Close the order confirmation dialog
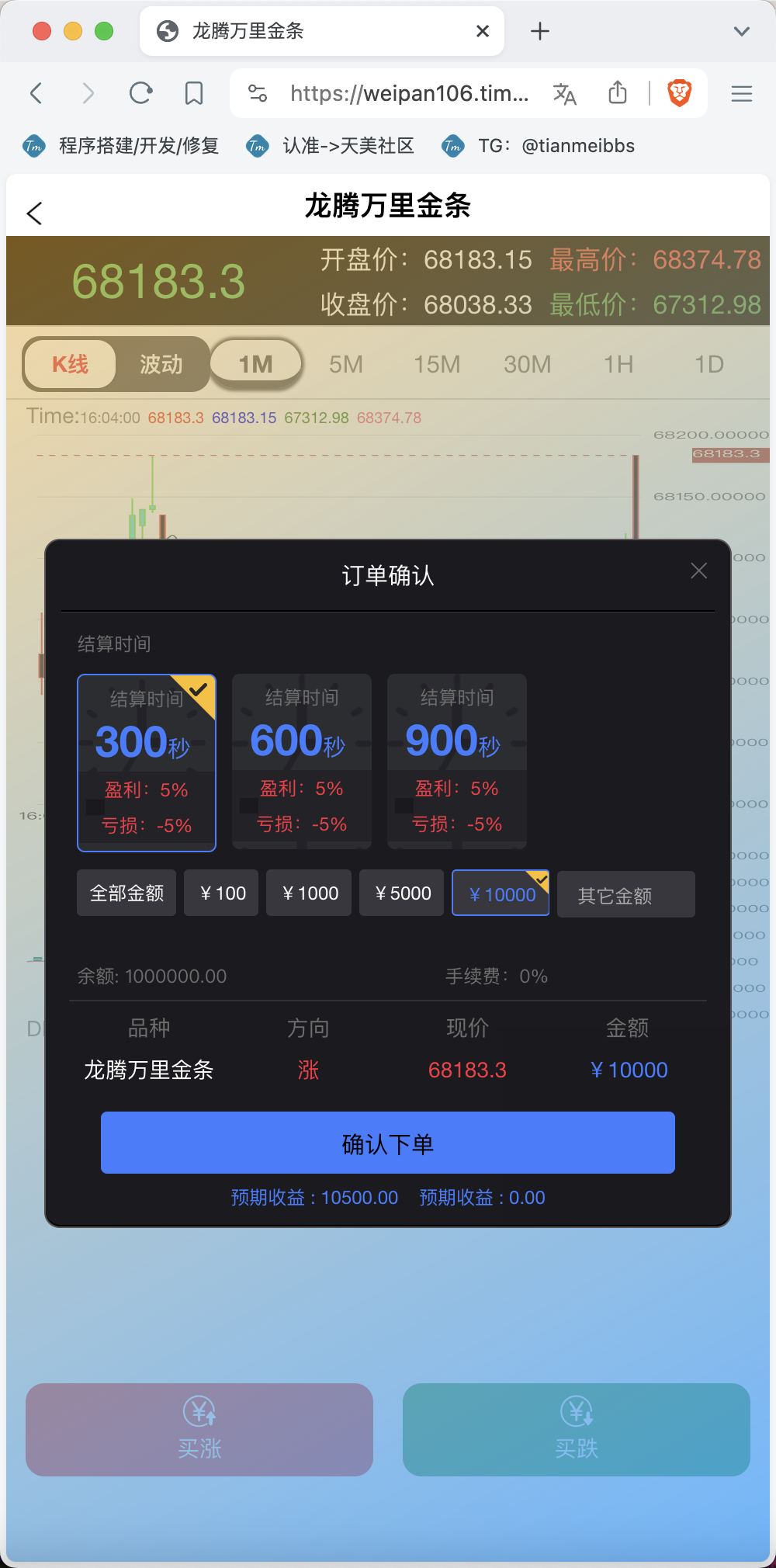This screenshot has width=776, height=1568. point(698,571)
